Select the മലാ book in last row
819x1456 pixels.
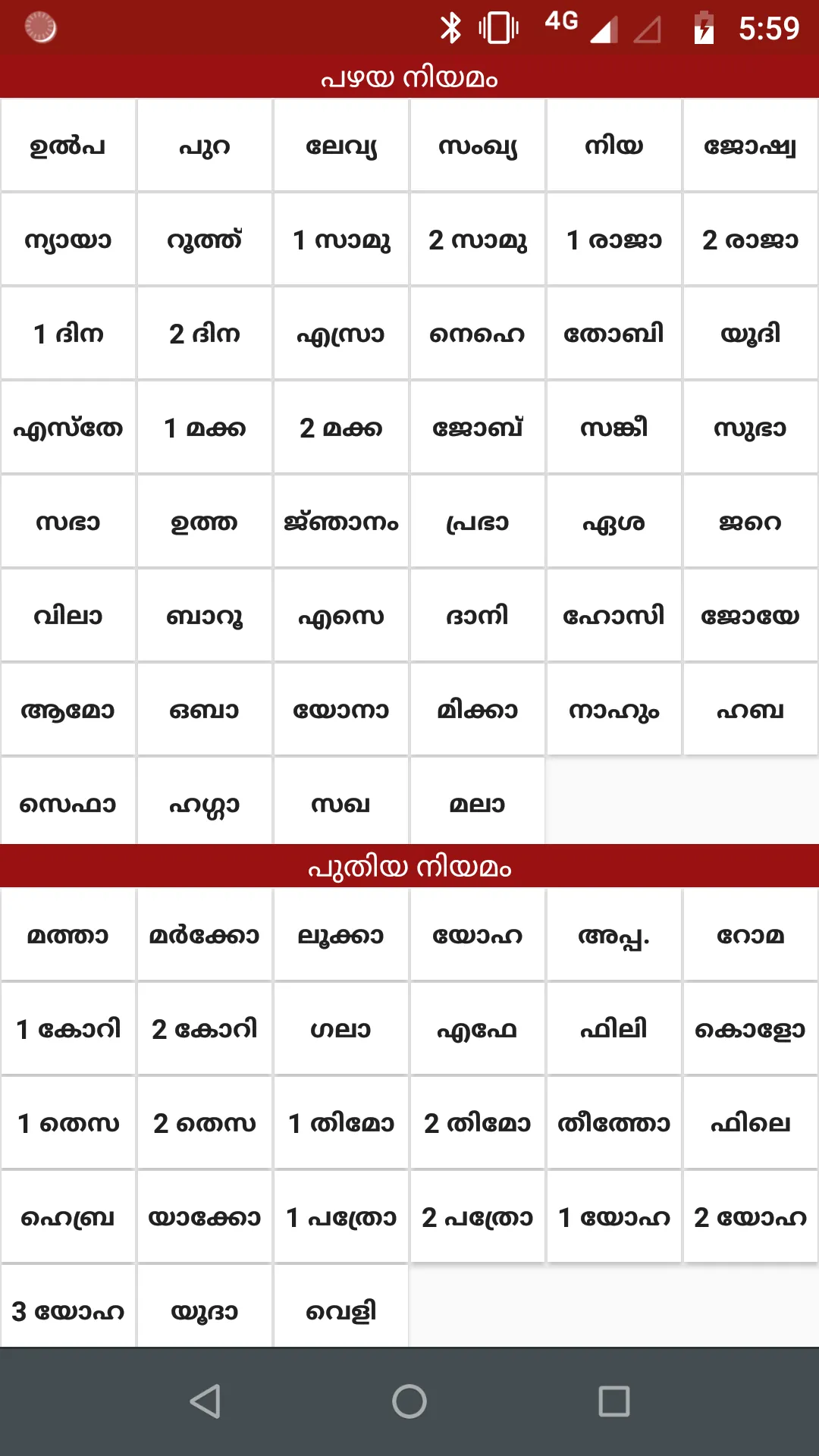coord(477,804)
